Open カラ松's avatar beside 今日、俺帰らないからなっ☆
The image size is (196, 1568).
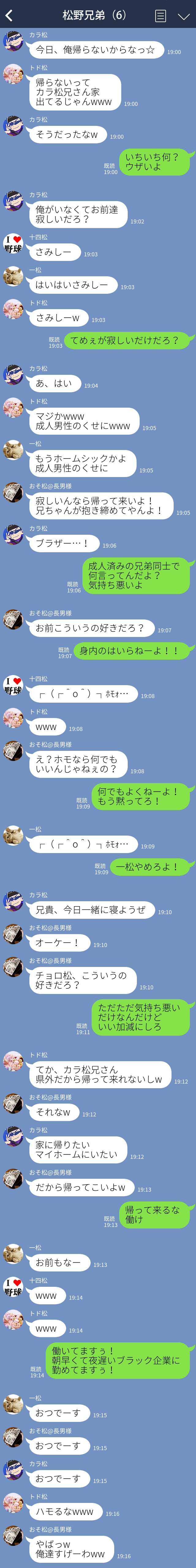pyautogui.click(x=13, y=41)
